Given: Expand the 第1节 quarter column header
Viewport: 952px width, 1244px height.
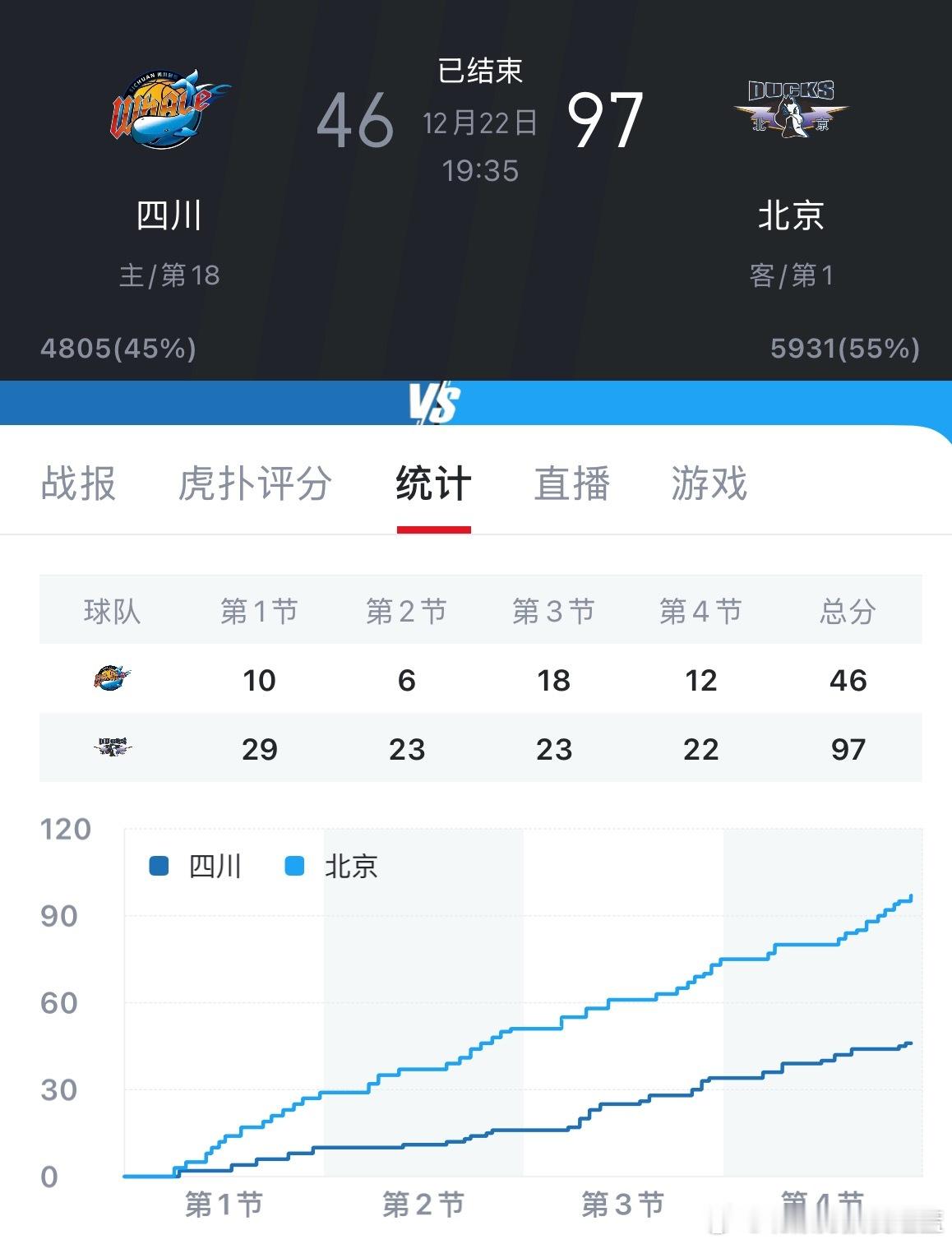Looking at the screenshot, I should click(x=259, y=611).
